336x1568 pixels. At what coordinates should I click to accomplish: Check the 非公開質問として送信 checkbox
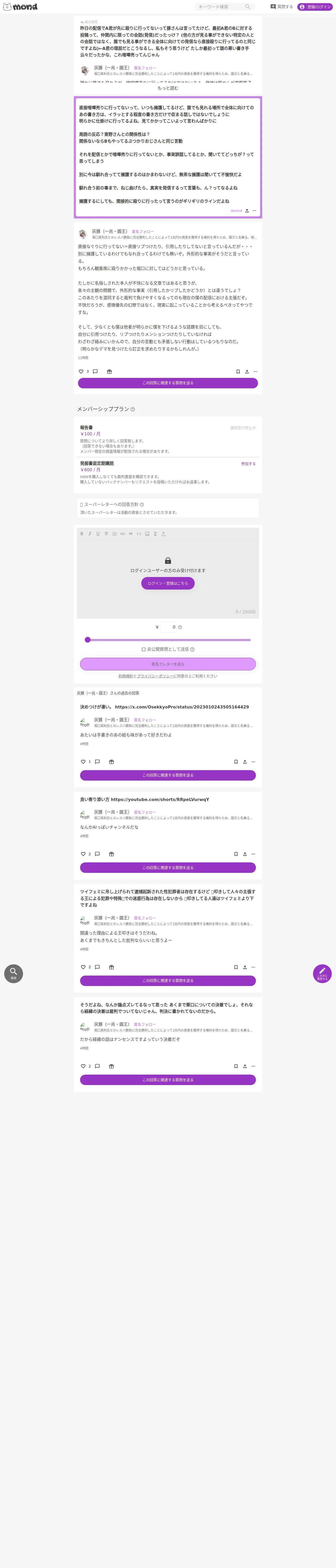(x=143, y=649)
